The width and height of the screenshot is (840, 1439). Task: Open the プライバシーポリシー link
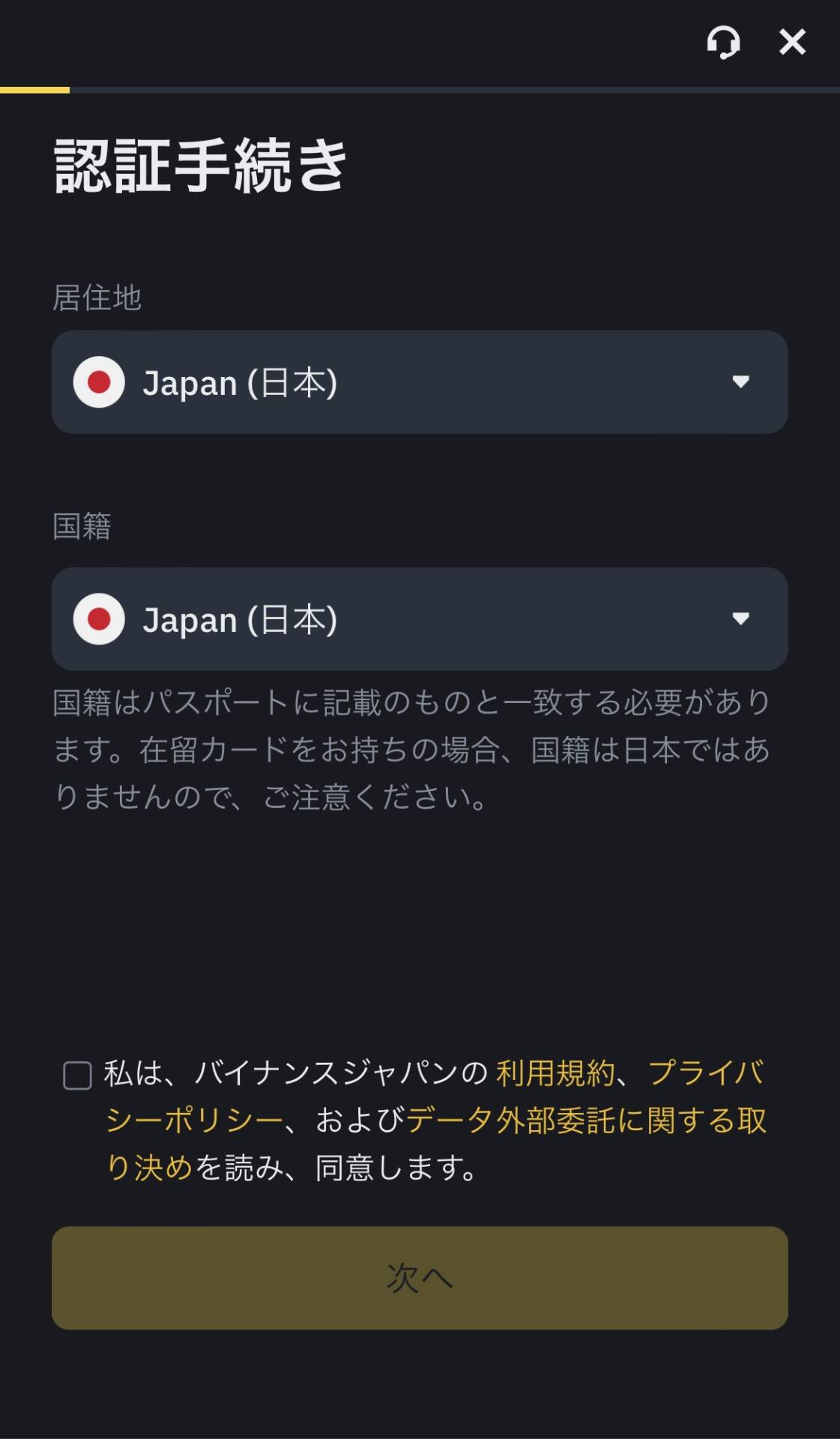pyautogui.click(x=704, y=1073)
